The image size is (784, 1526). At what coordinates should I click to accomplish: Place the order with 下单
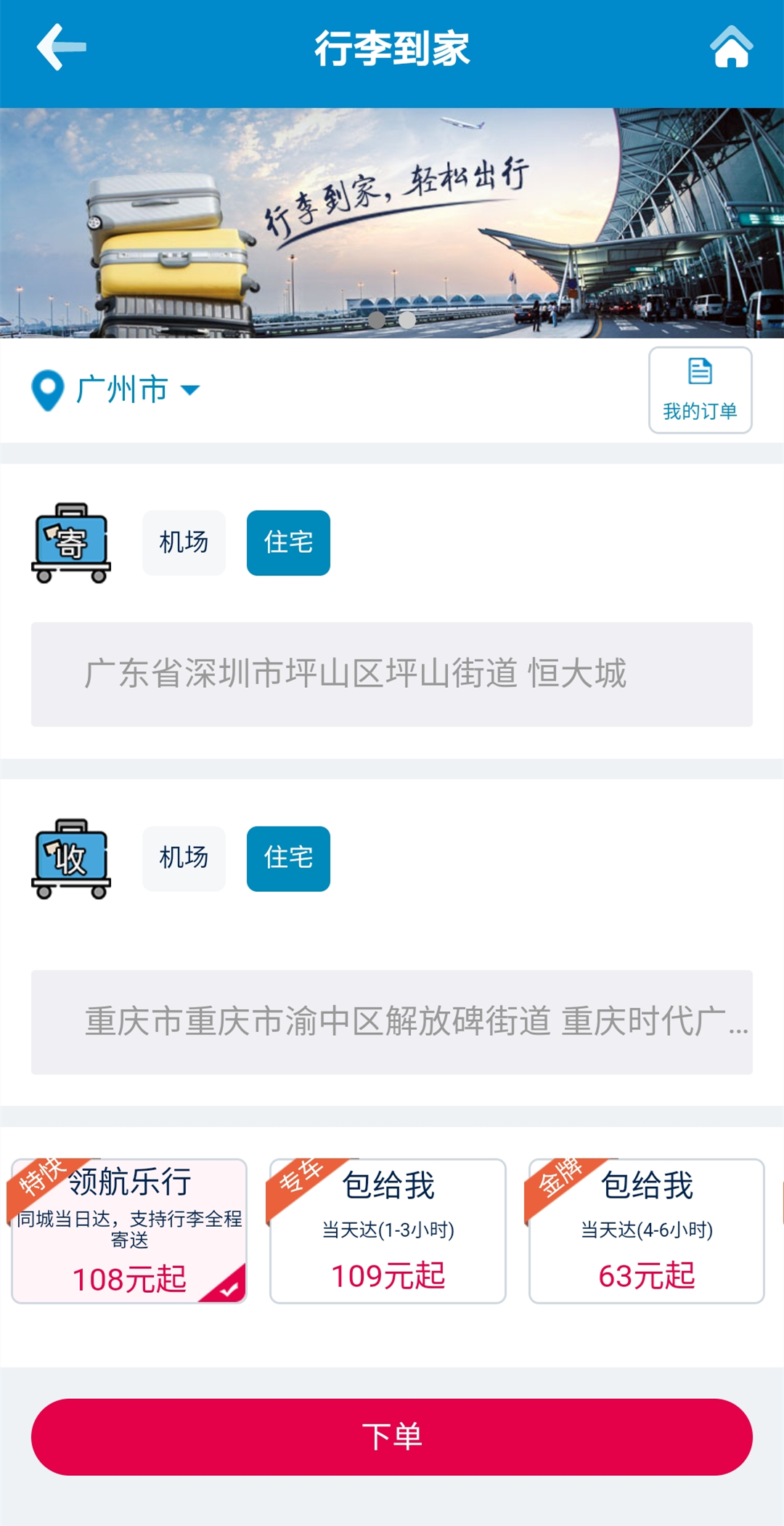click(x=391, y=1437)
